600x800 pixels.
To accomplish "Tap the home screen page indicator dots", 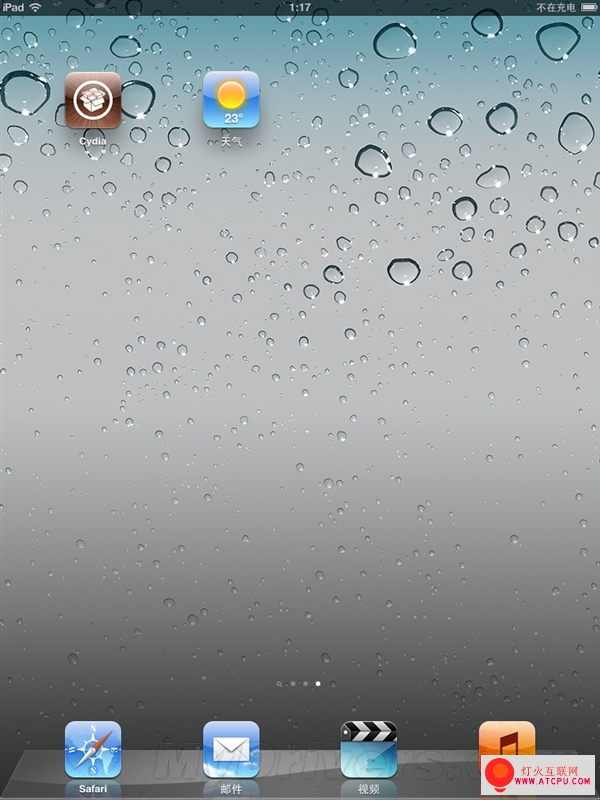I will (300, 684).
